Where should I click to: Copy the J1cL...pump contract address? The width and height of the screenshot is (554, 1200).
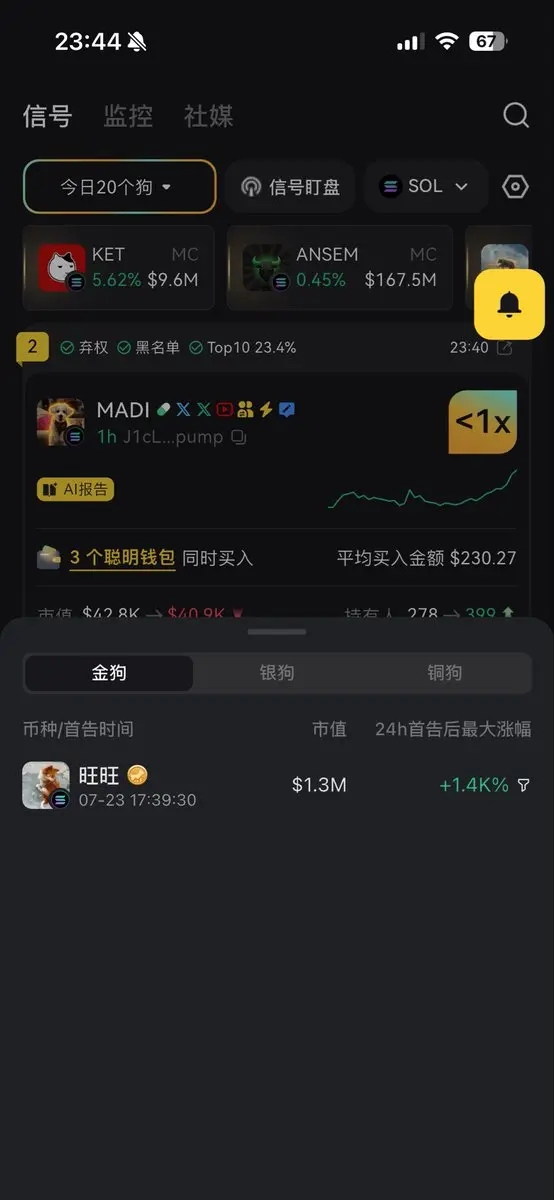tap(238, 437)
